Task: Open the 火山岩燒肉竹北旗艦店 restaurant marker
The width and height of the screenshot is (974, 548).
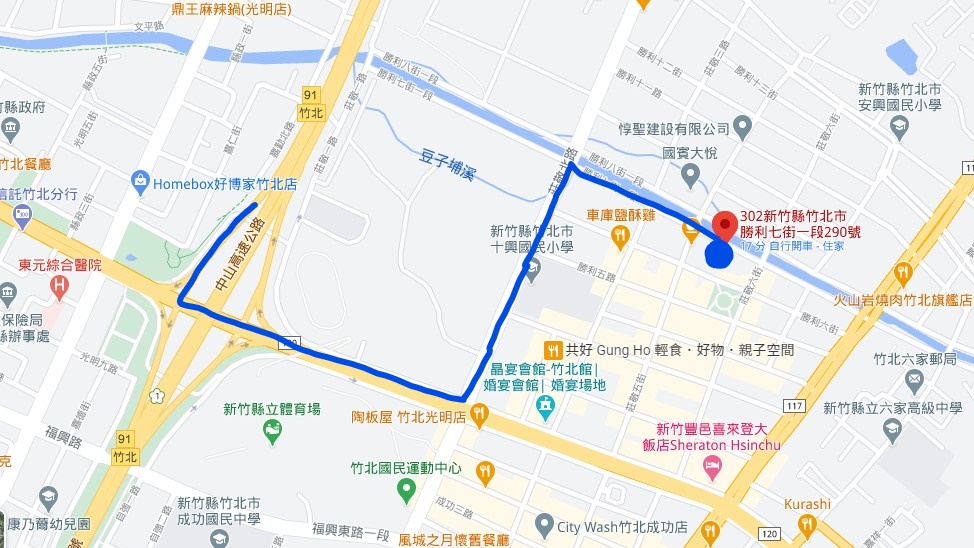Action: click(904, 272)
